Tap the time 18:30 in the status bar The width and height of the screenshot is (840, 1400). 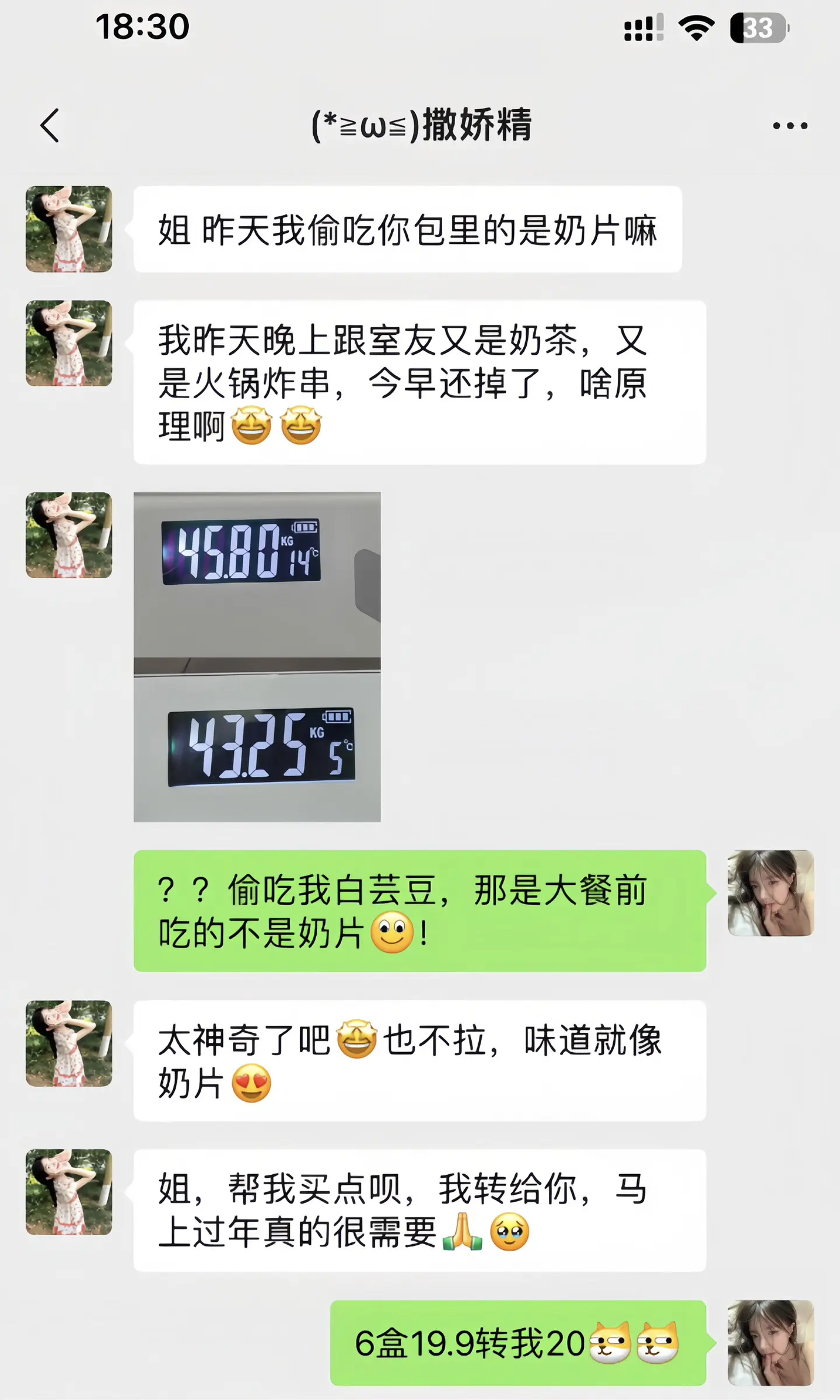[x=143, y=26]
